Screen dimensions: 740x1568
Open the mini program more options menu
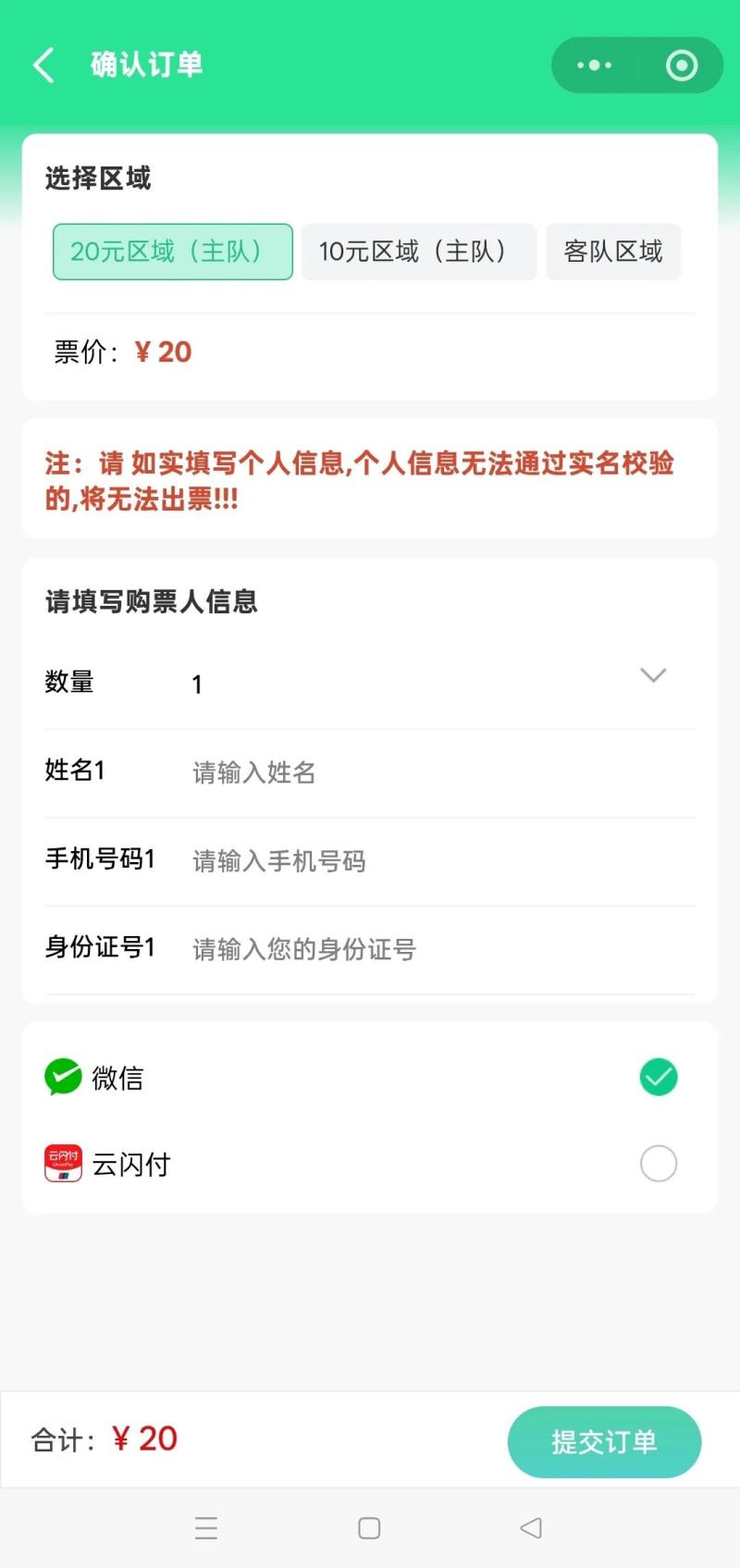tap(594, 65)
